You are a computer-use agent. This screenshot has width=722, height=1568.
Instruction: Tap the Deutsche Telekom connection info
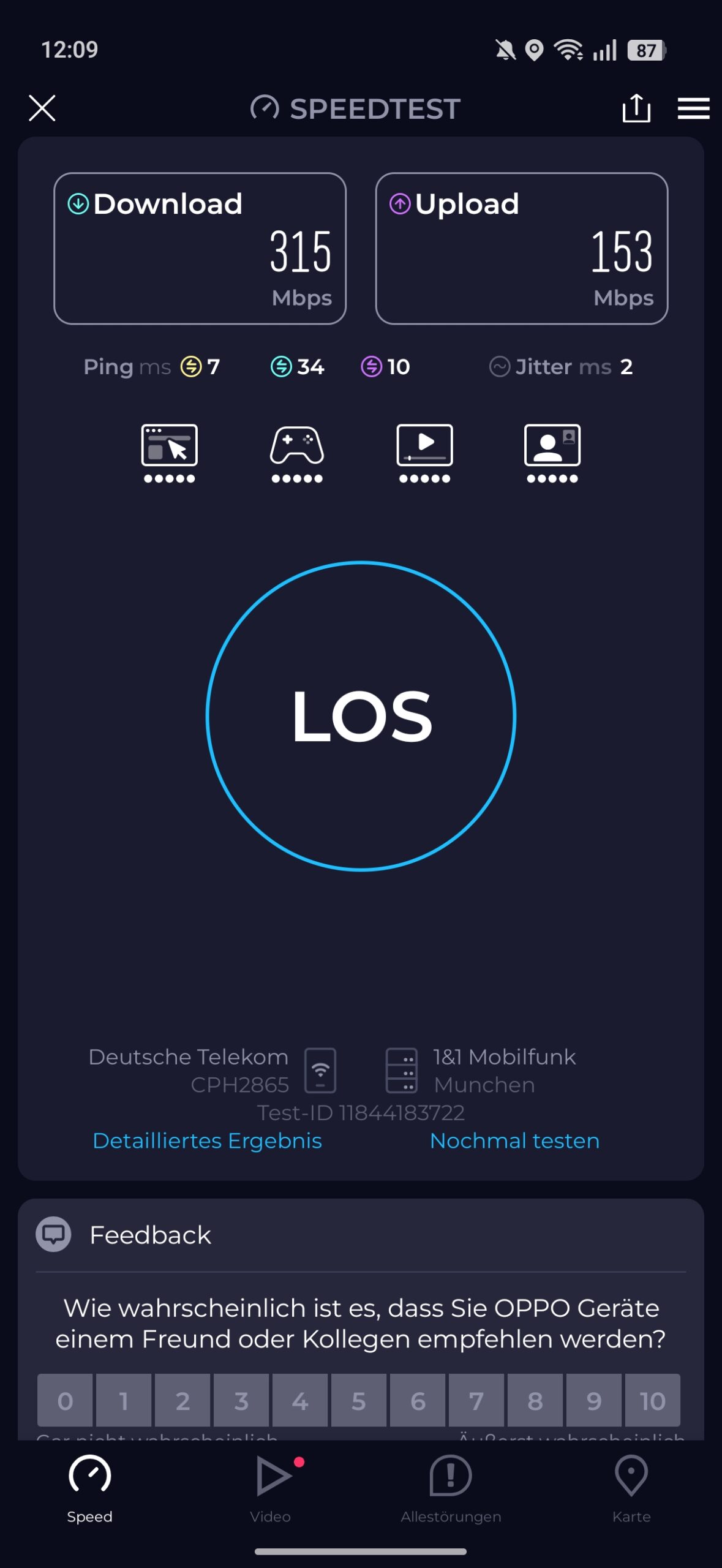tap(212, 1071)
